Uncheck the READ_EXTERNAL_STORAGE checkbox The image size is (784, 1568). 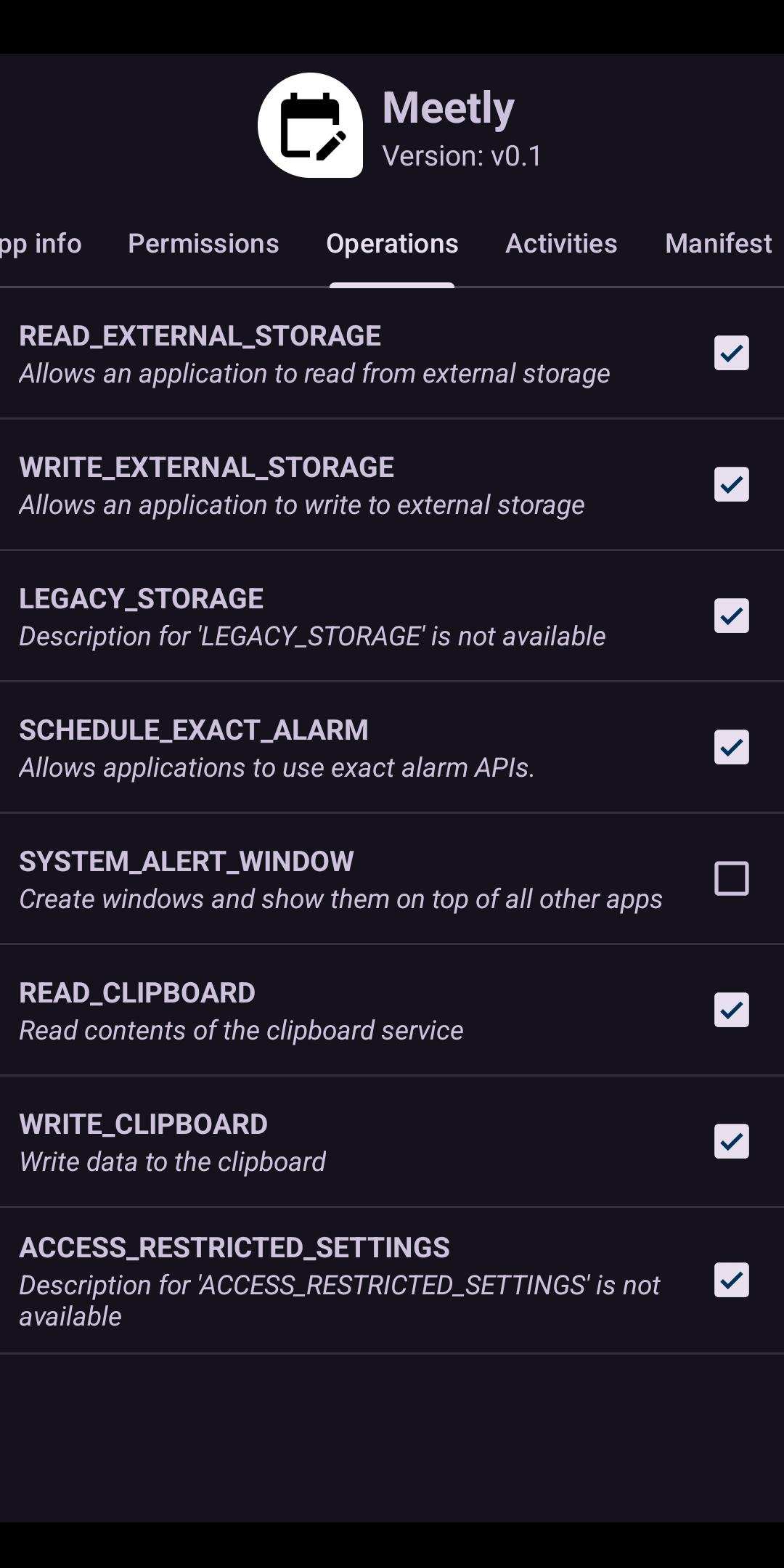pos(731,353)
